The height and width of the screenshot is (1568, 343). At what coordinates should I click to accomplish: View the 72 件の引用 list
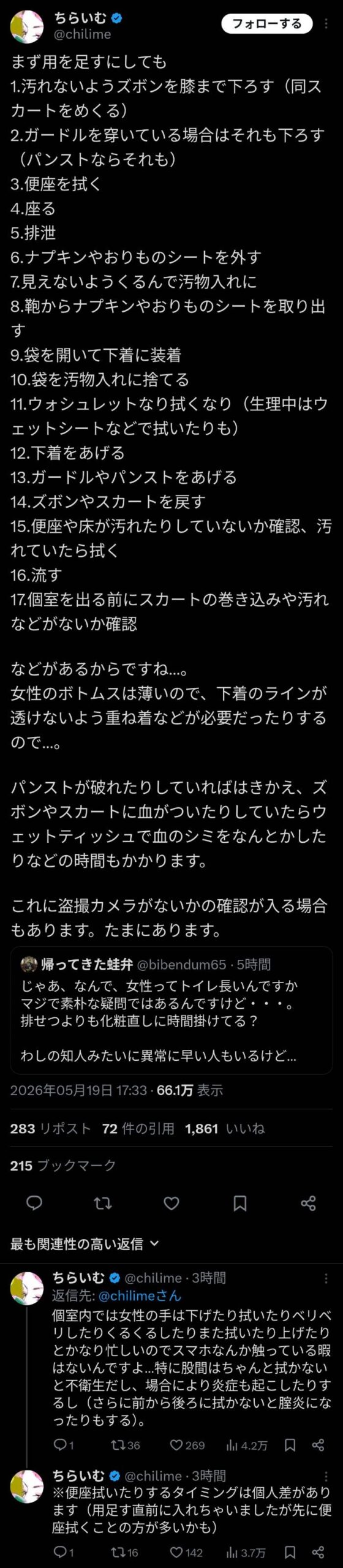pos(138,1128)
